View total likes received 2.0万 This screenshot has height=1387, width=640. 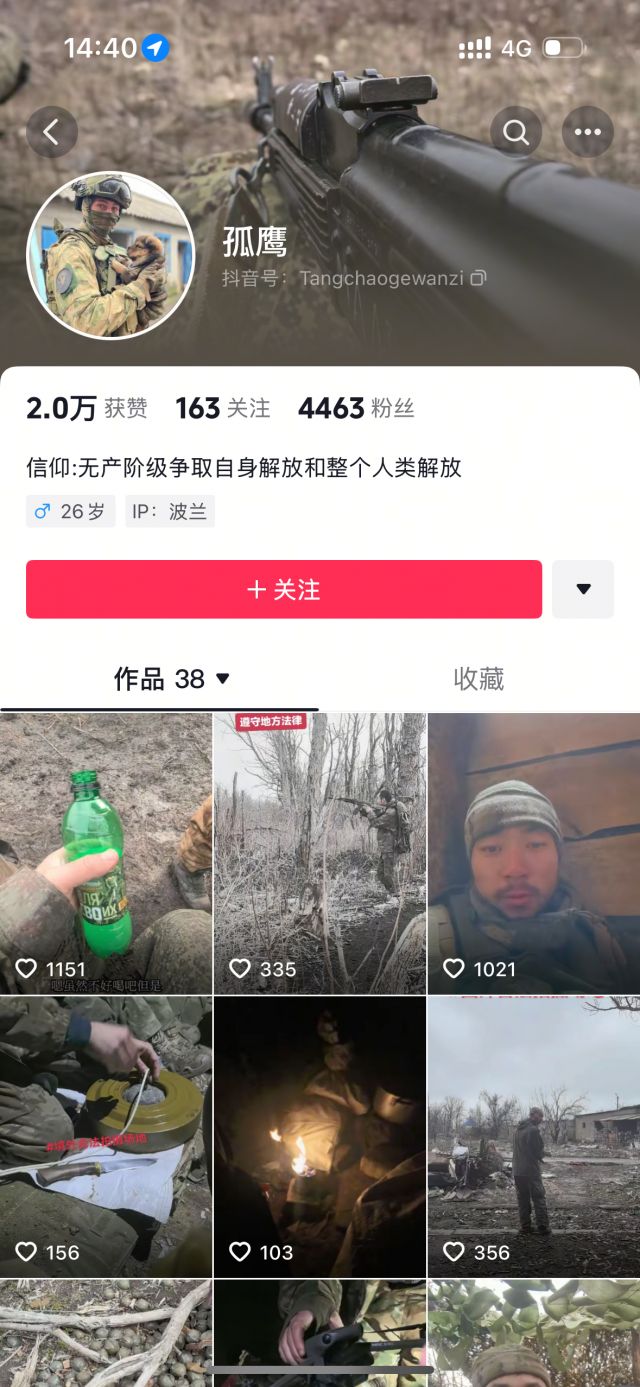coord(86,408)
